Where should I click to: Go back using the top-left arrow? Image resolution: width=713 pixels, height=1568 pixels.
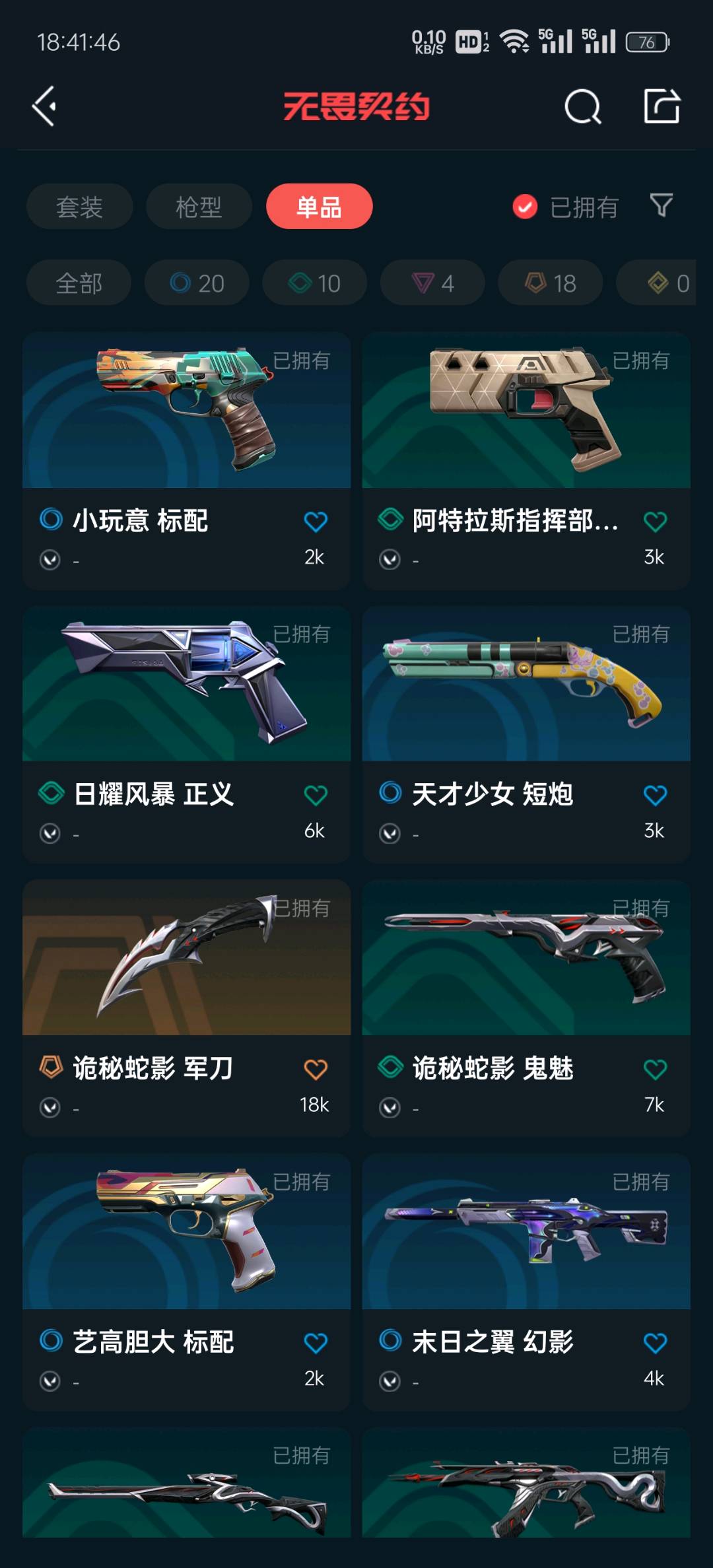[44, 106]
